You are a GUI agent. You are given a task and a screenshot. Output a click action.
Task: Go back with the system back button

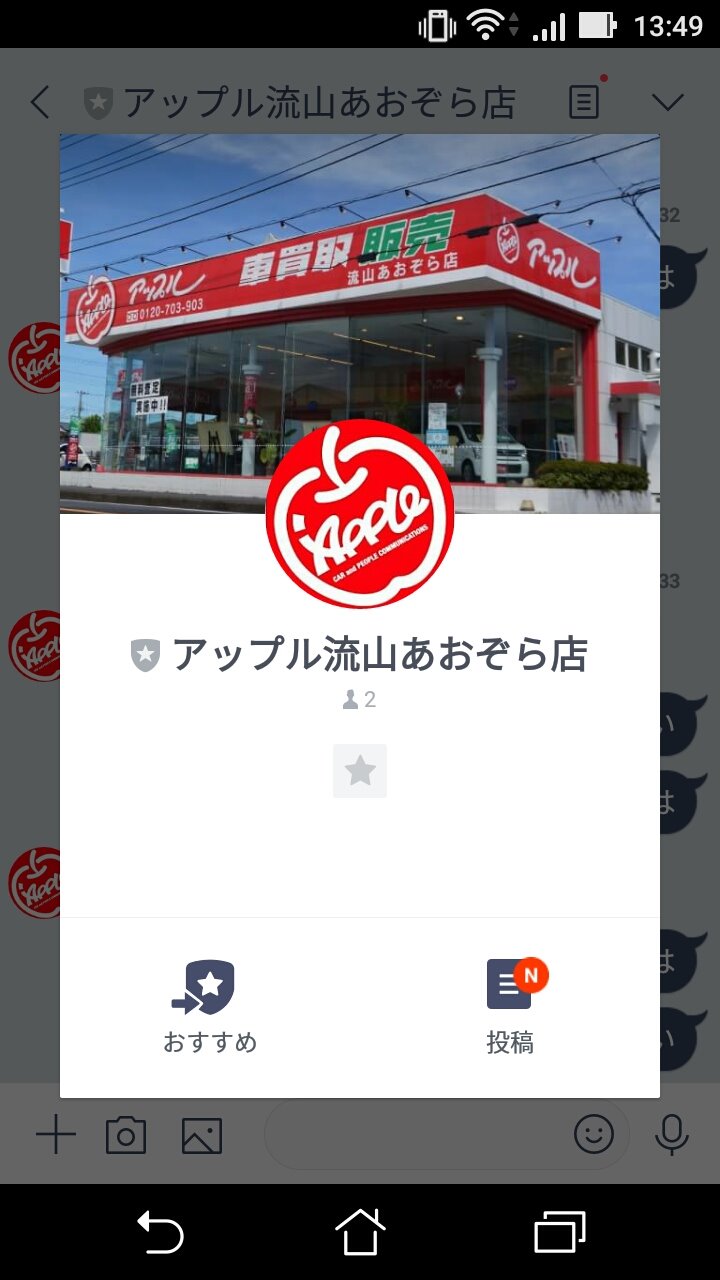[160, 1232]
